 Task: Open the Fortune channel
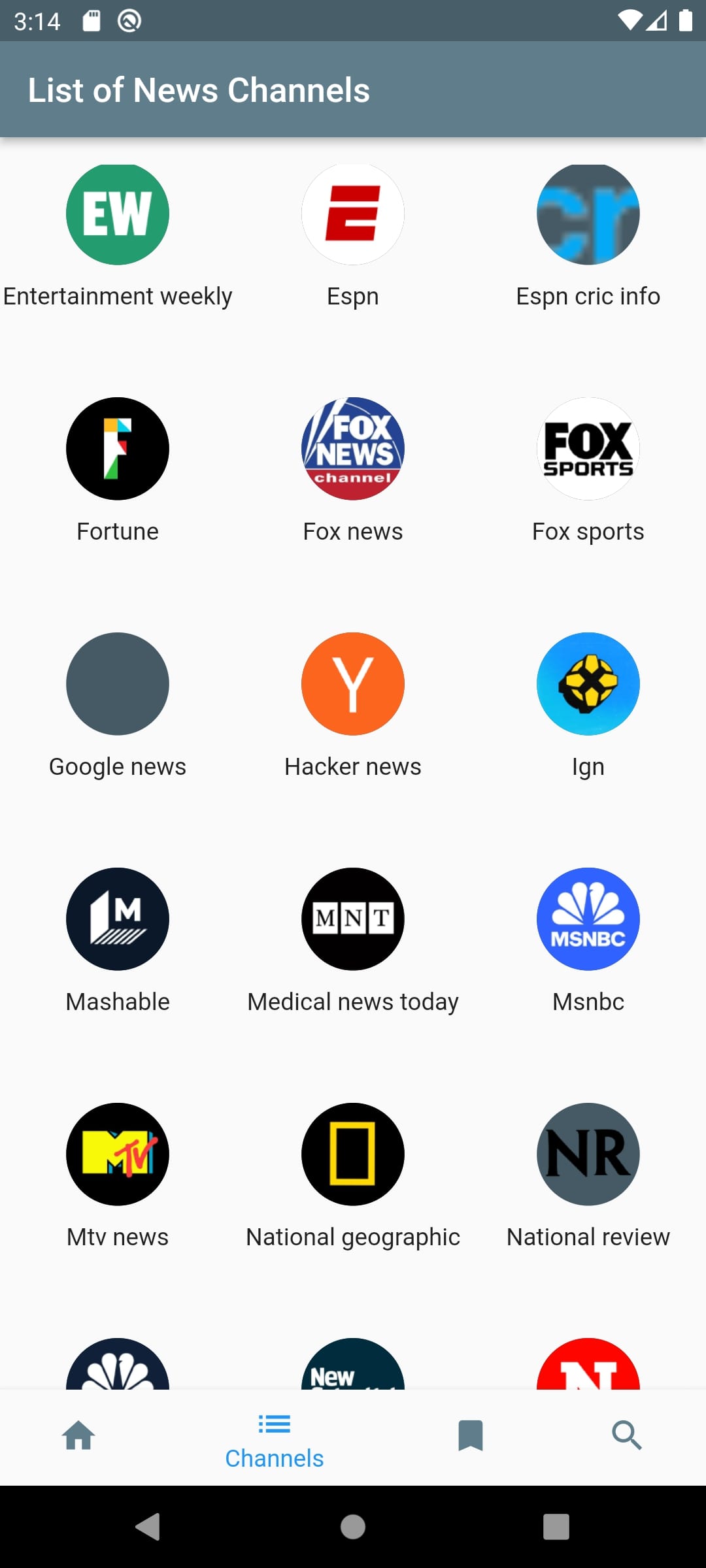117,448
